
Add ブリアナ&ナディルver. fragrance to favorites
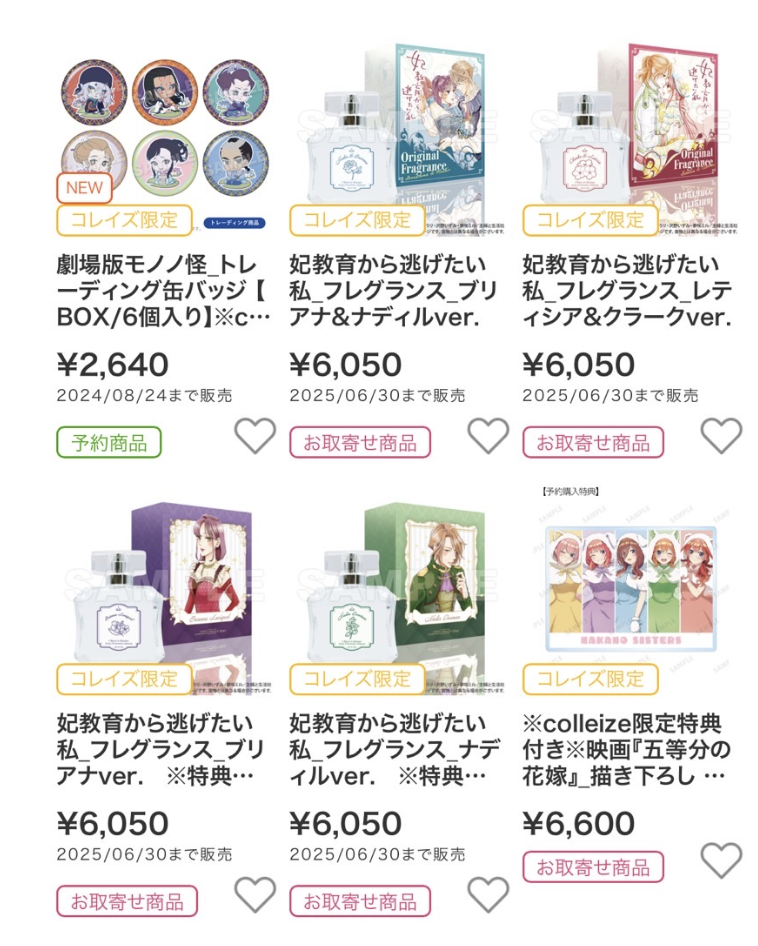(488, 436)
